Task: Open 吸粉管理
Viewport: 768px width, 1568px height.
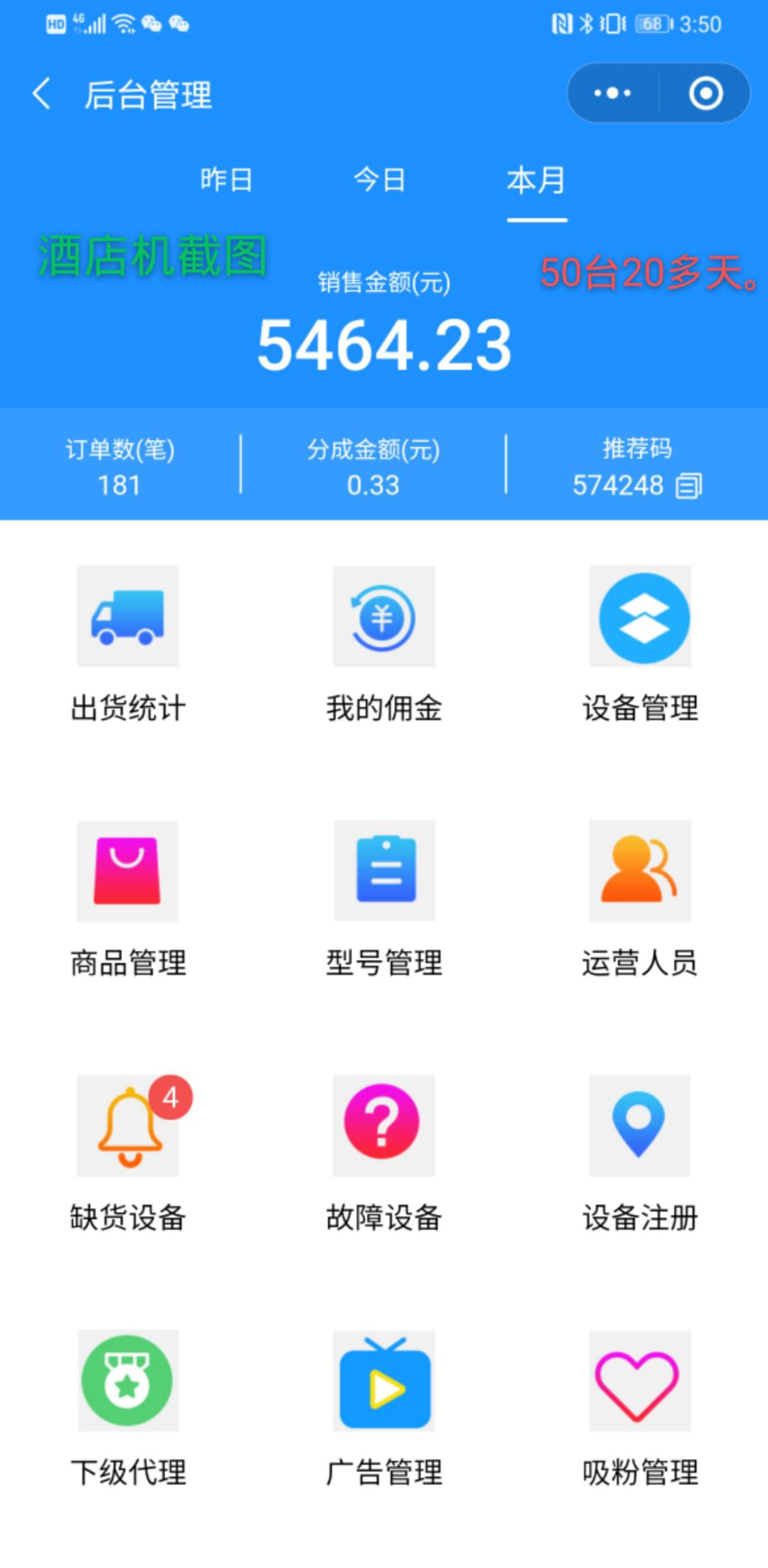Action: point(640,1381)
